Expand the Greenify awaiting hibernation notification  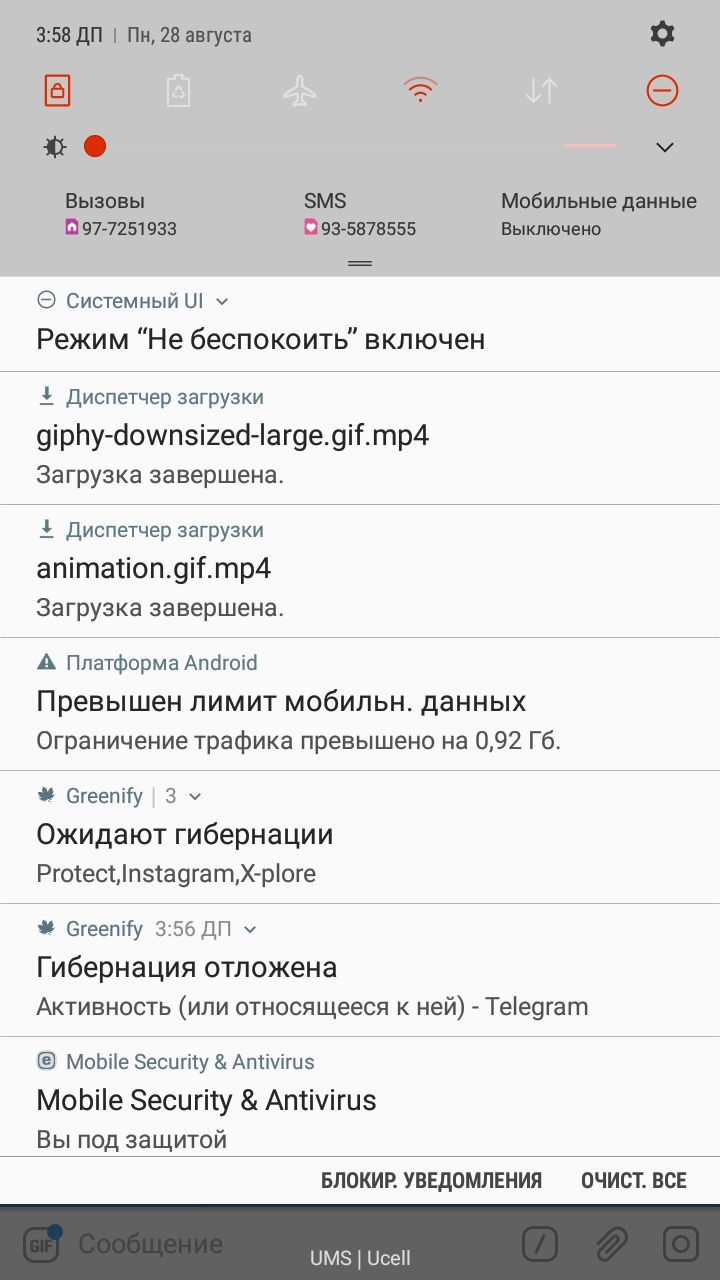tap(195, 797)
